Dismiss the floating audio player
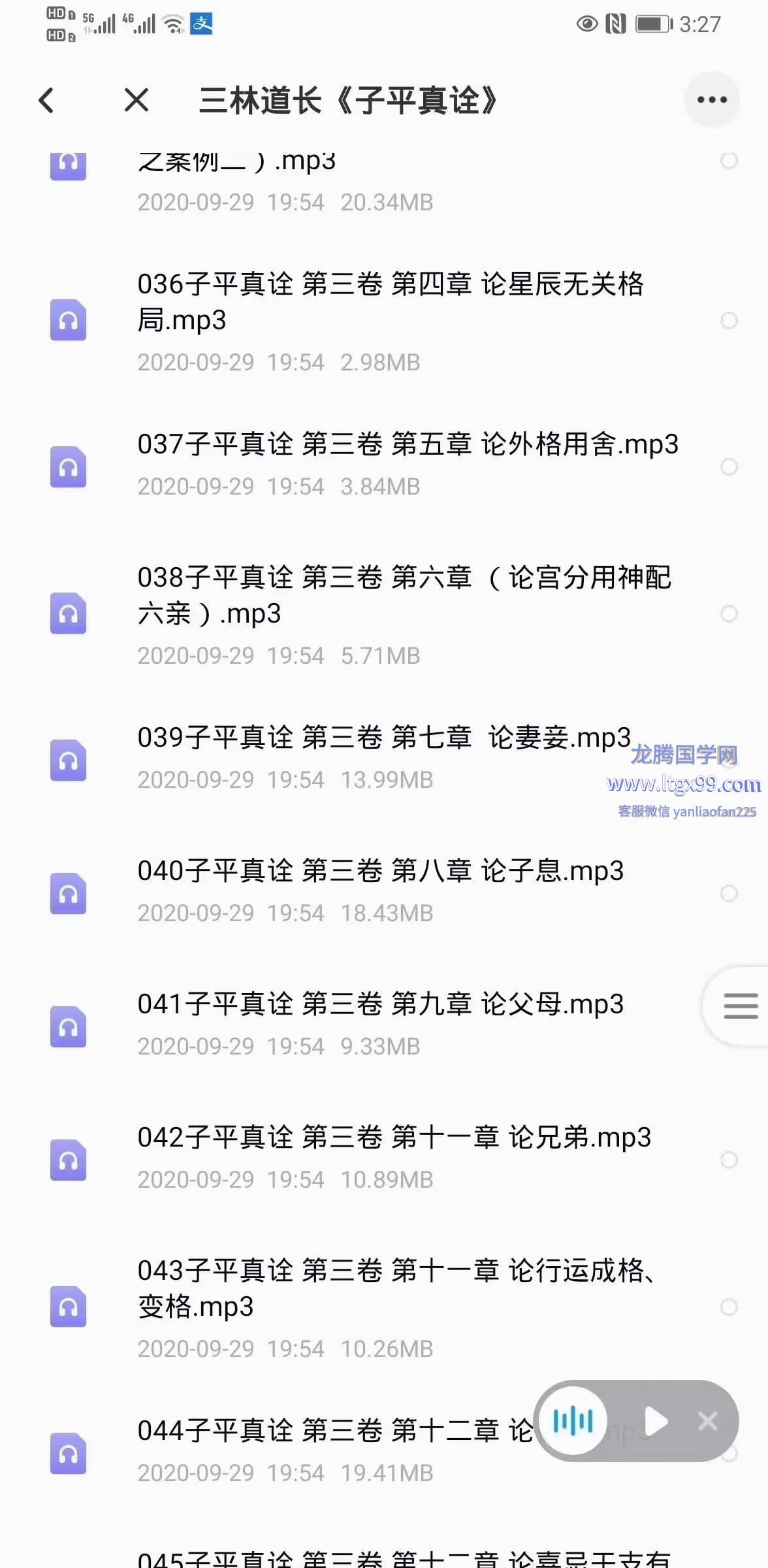This screenshot has height=1568, width=768. [708, 1421]
